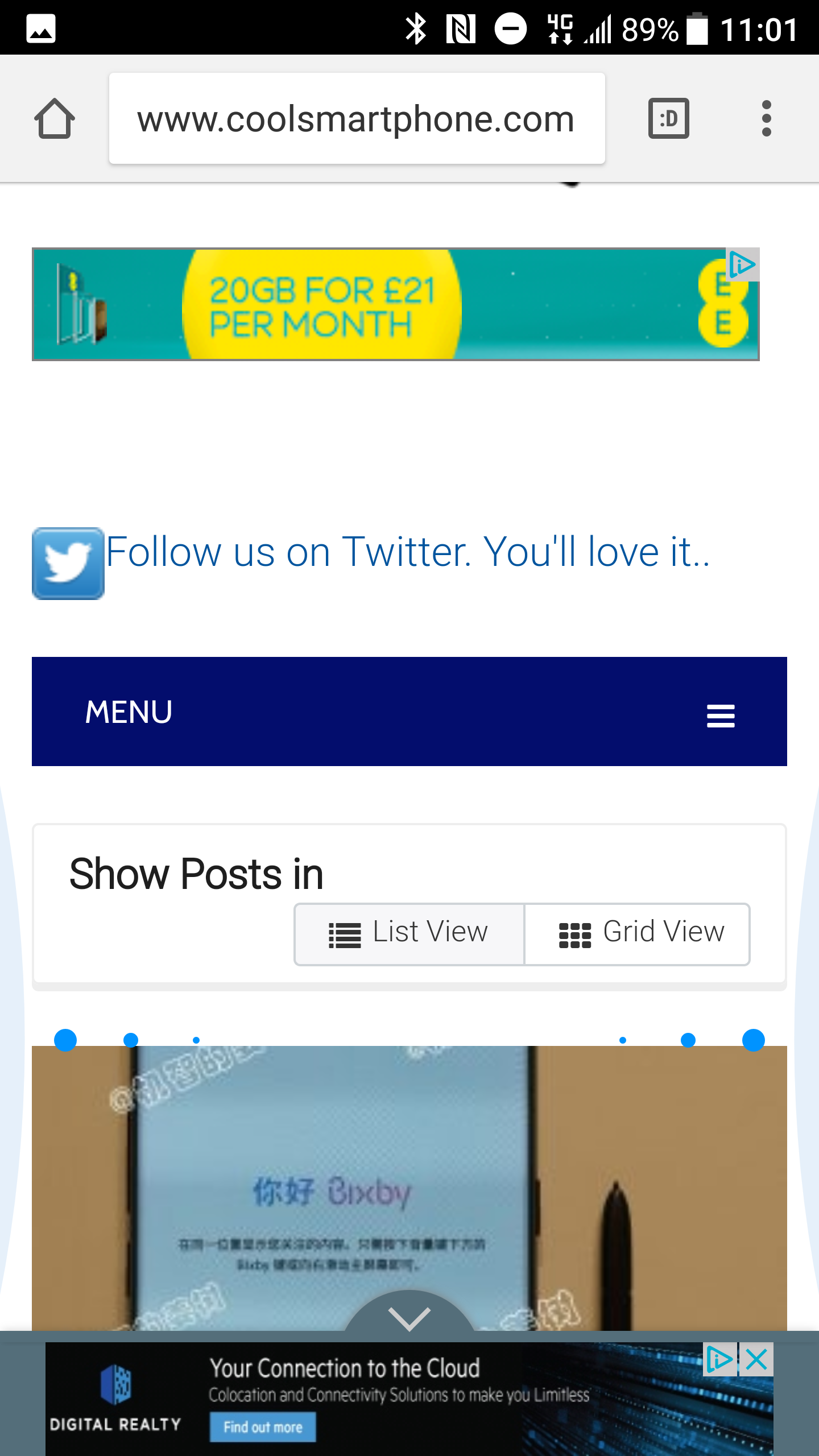Open the Bixby phone article image
This screenshot has height=1456, width=819.
click(x=409, y=1188)
